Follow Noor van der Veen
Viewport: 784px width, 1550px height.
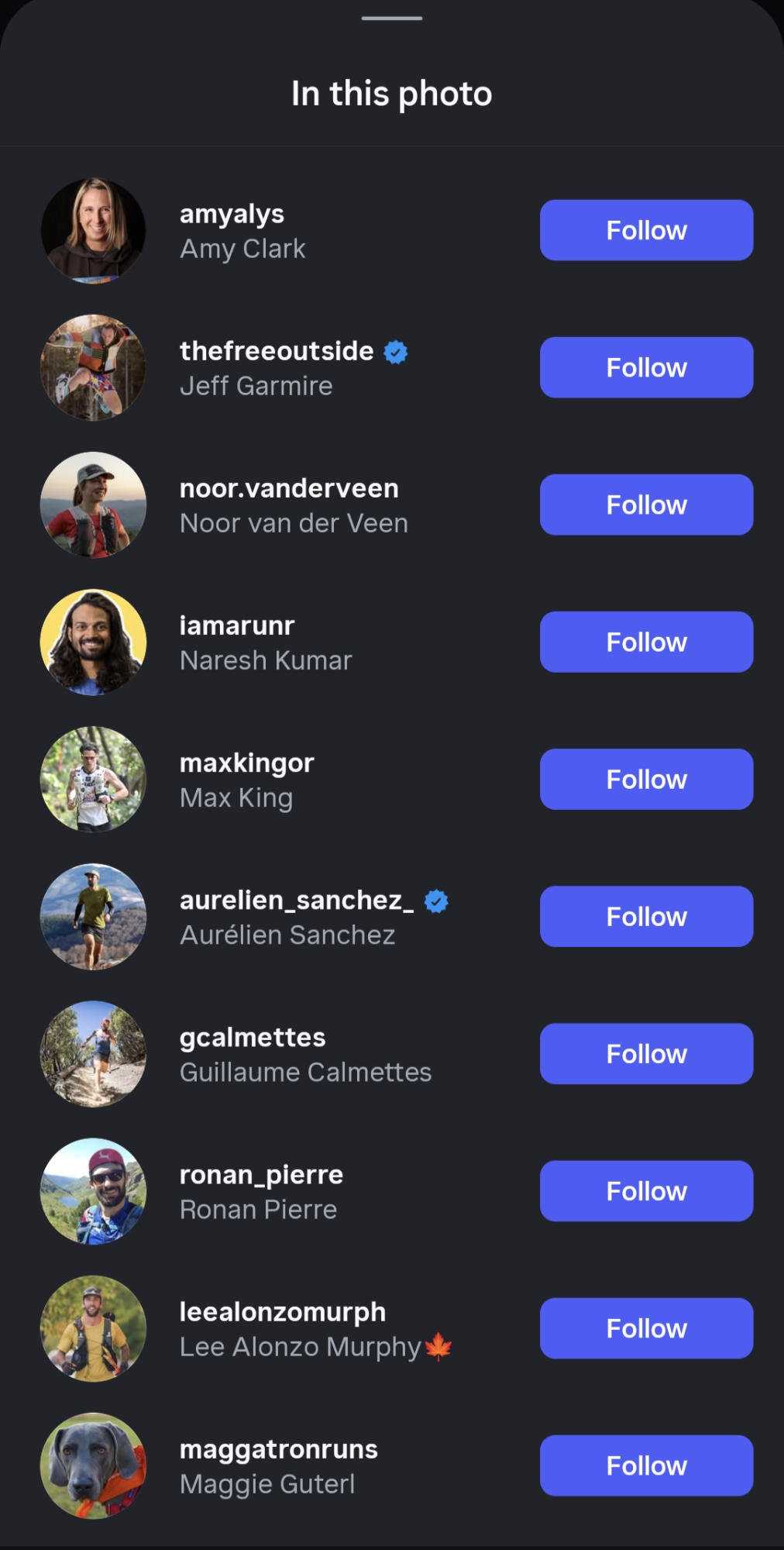coord(646,505)
